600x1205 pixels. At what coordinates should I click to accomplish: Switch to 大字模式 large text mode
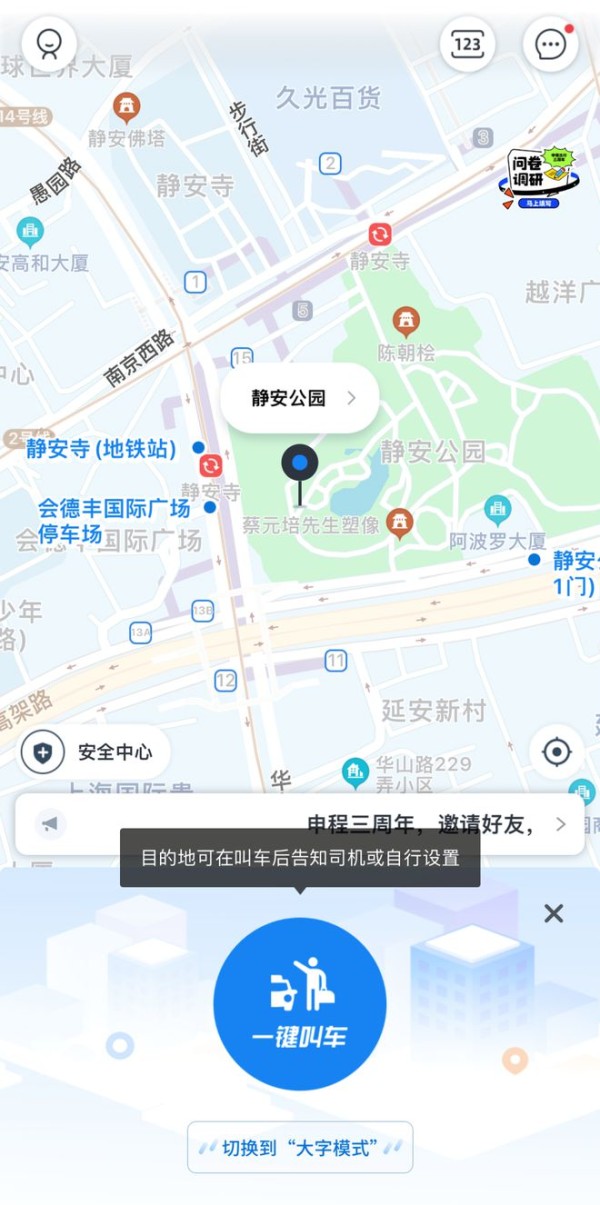(300, 1147)
